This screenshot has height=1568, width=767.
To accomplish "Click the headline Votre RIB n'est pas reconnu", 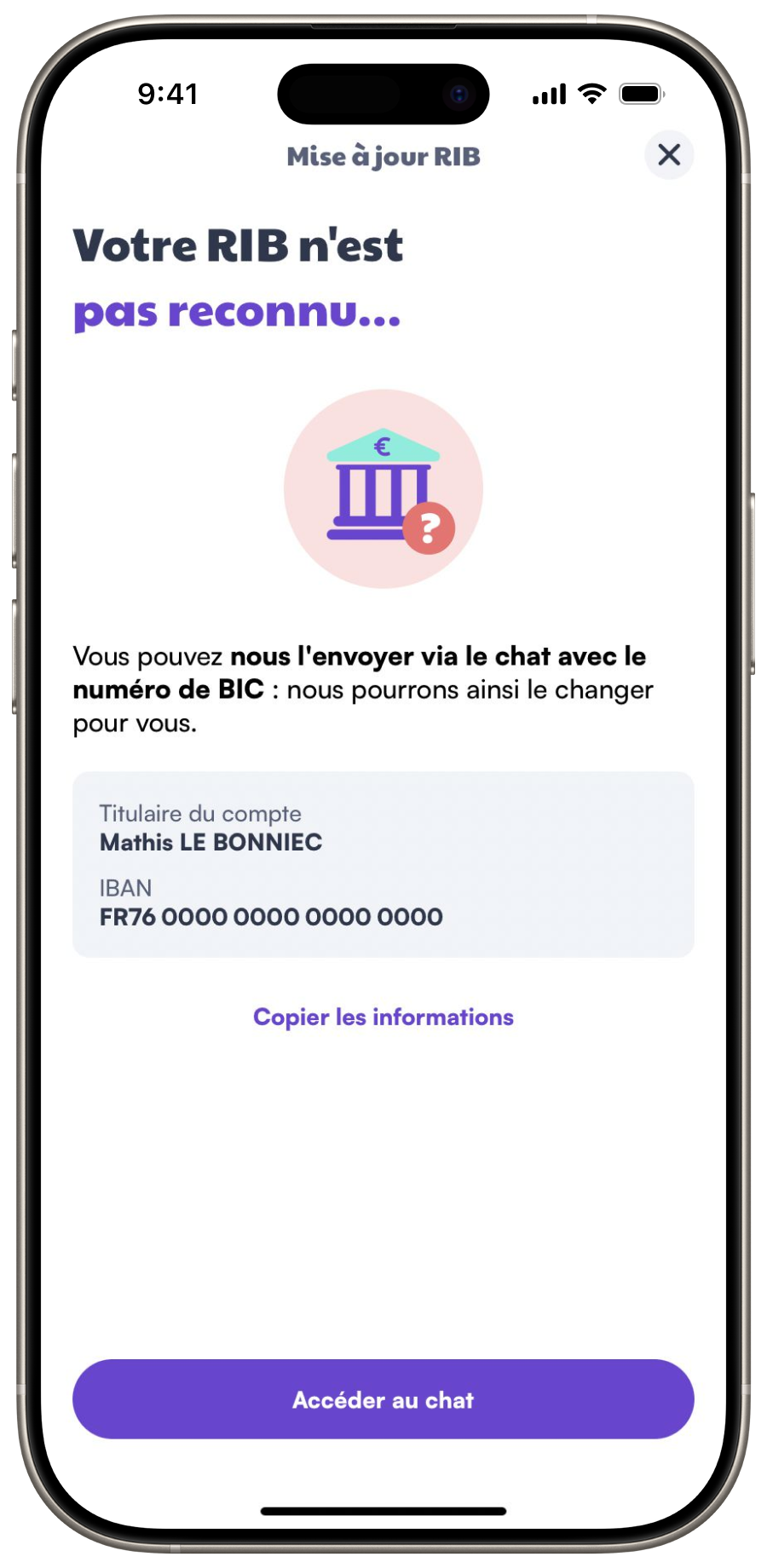I will point(239,277).
